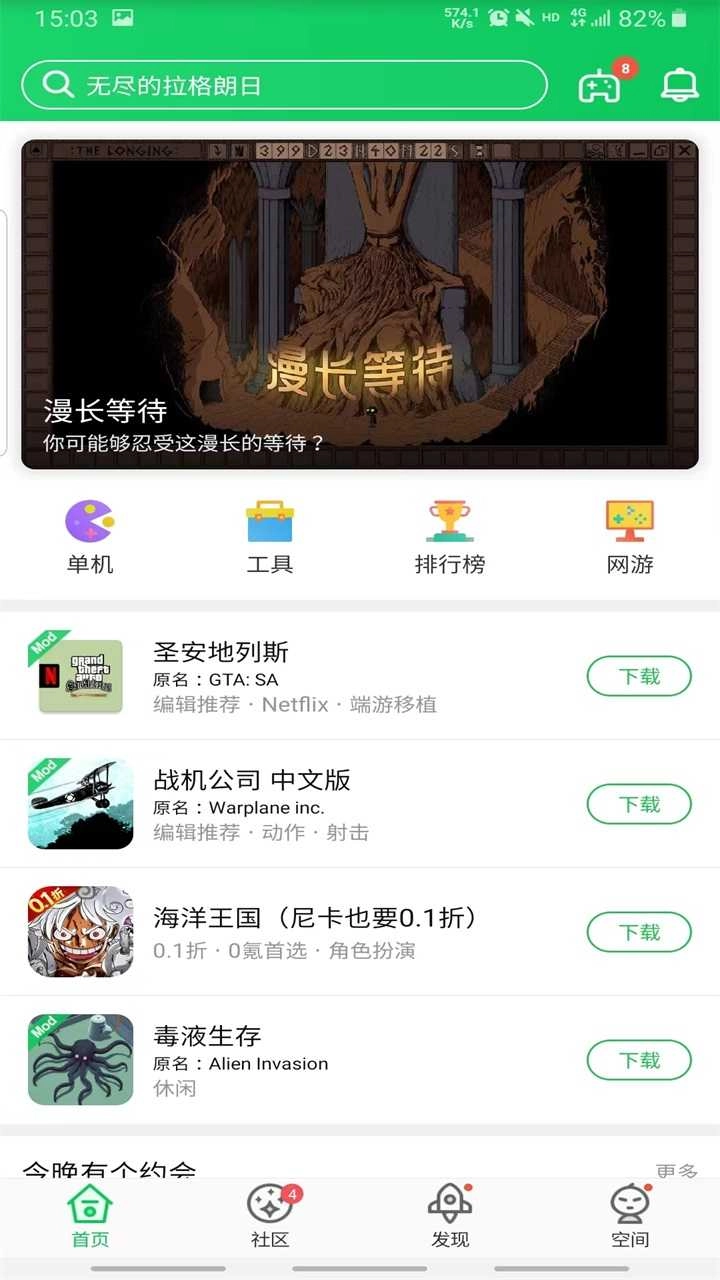Screen dimensions: 720x1280
Task: Download 海洋王国 discounted game
Action: 638,932
